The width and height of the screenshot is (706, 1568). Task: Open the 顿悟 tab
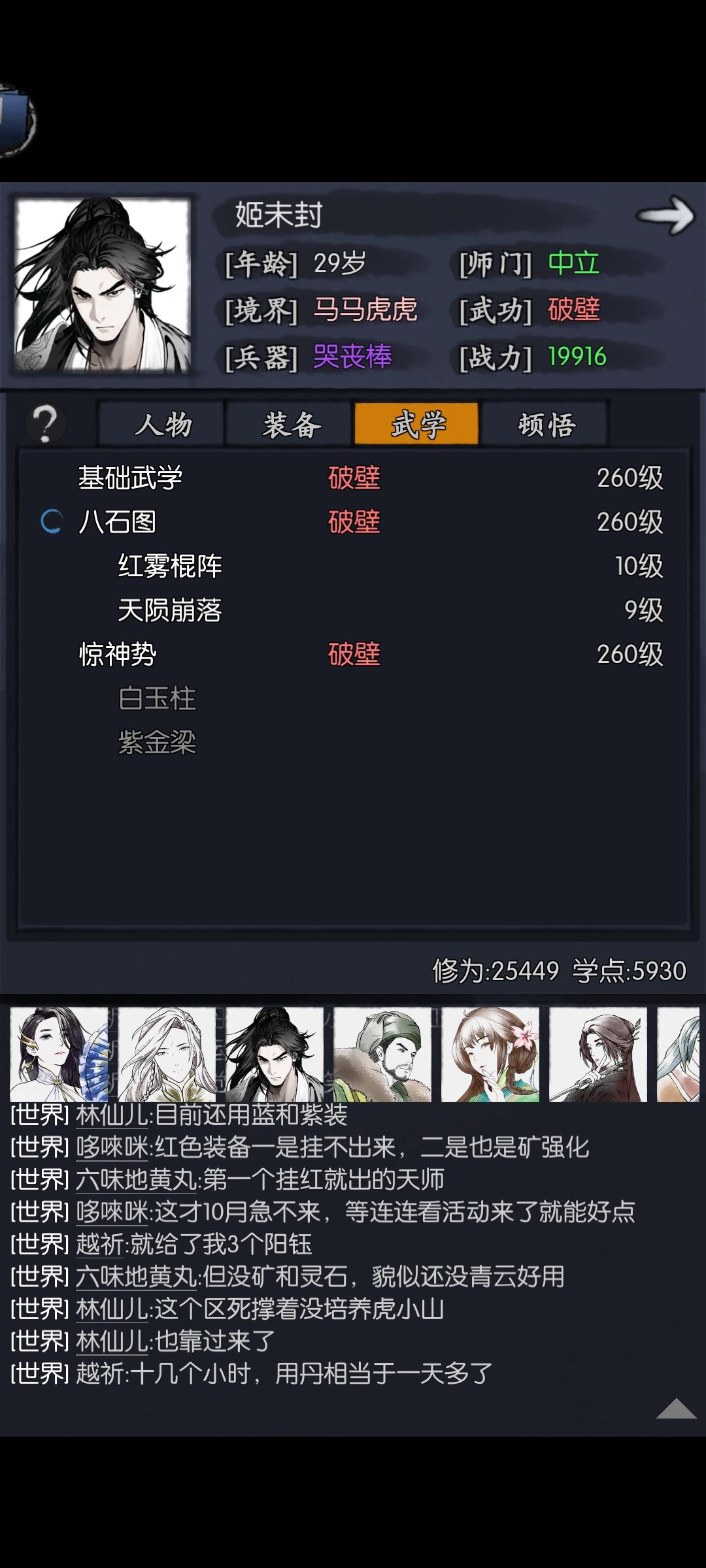coord(546,425)
